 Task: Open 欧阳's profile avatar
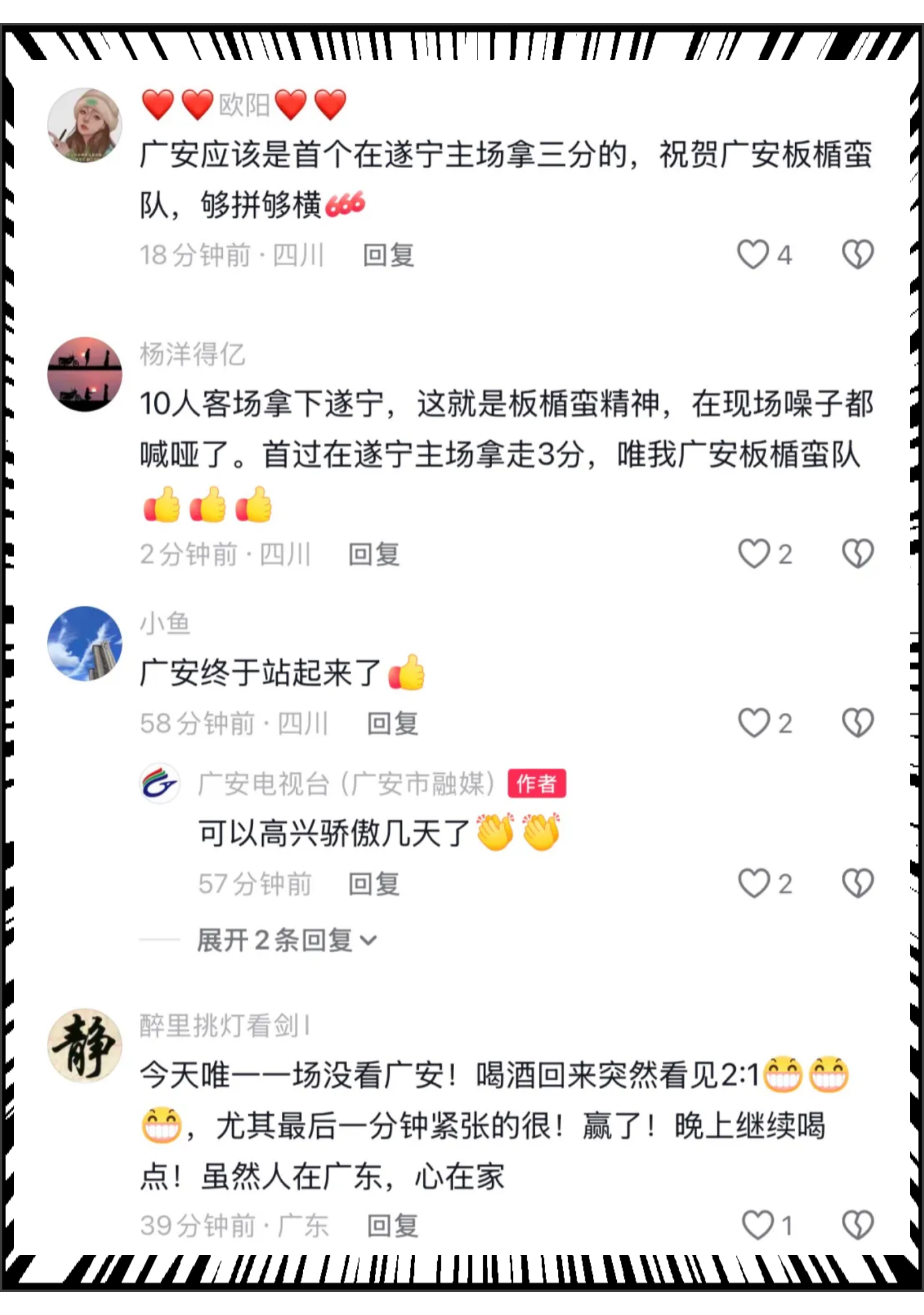click(84, 125)
